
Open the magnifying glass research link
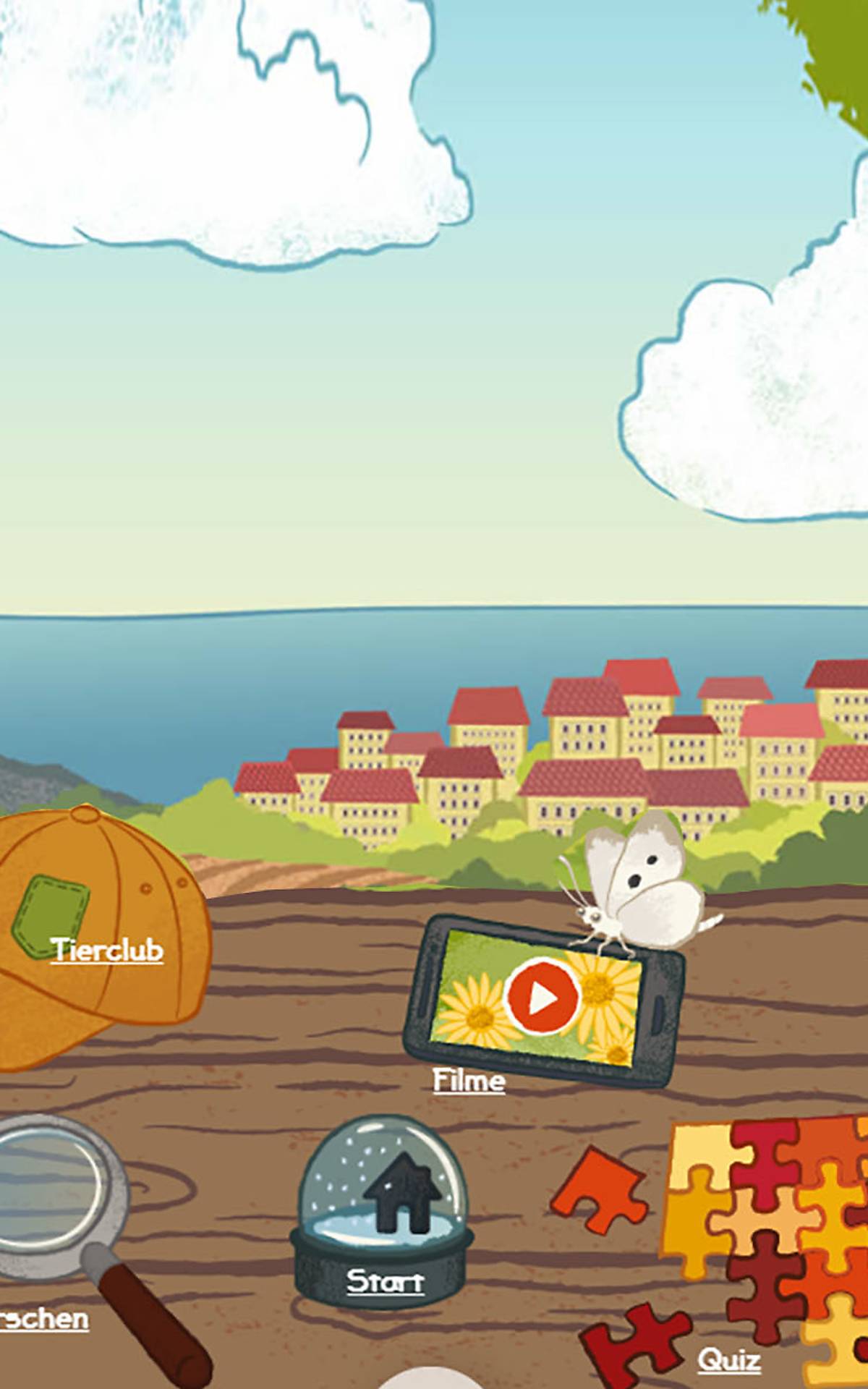click(x=45, y=1319)
